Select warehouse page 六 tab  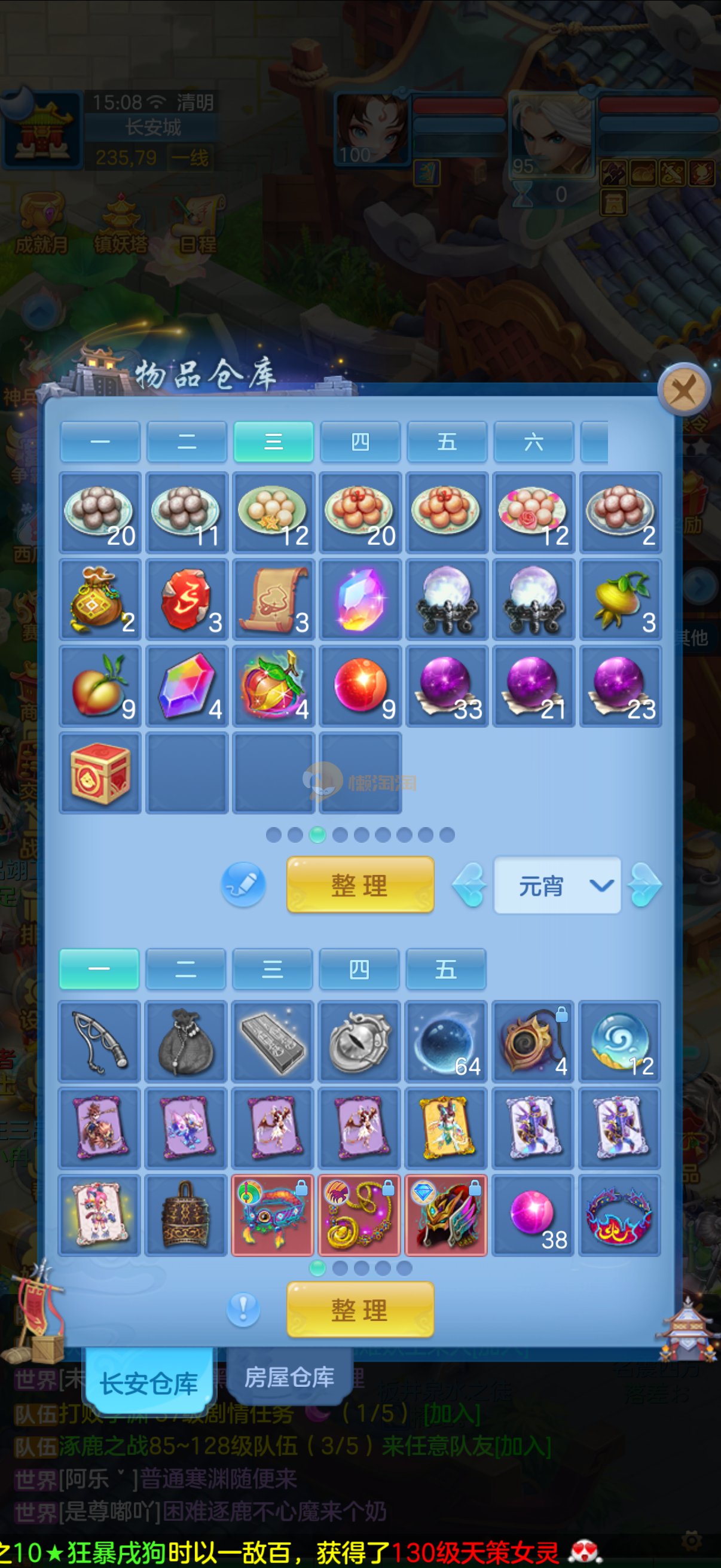coord(534,442)
